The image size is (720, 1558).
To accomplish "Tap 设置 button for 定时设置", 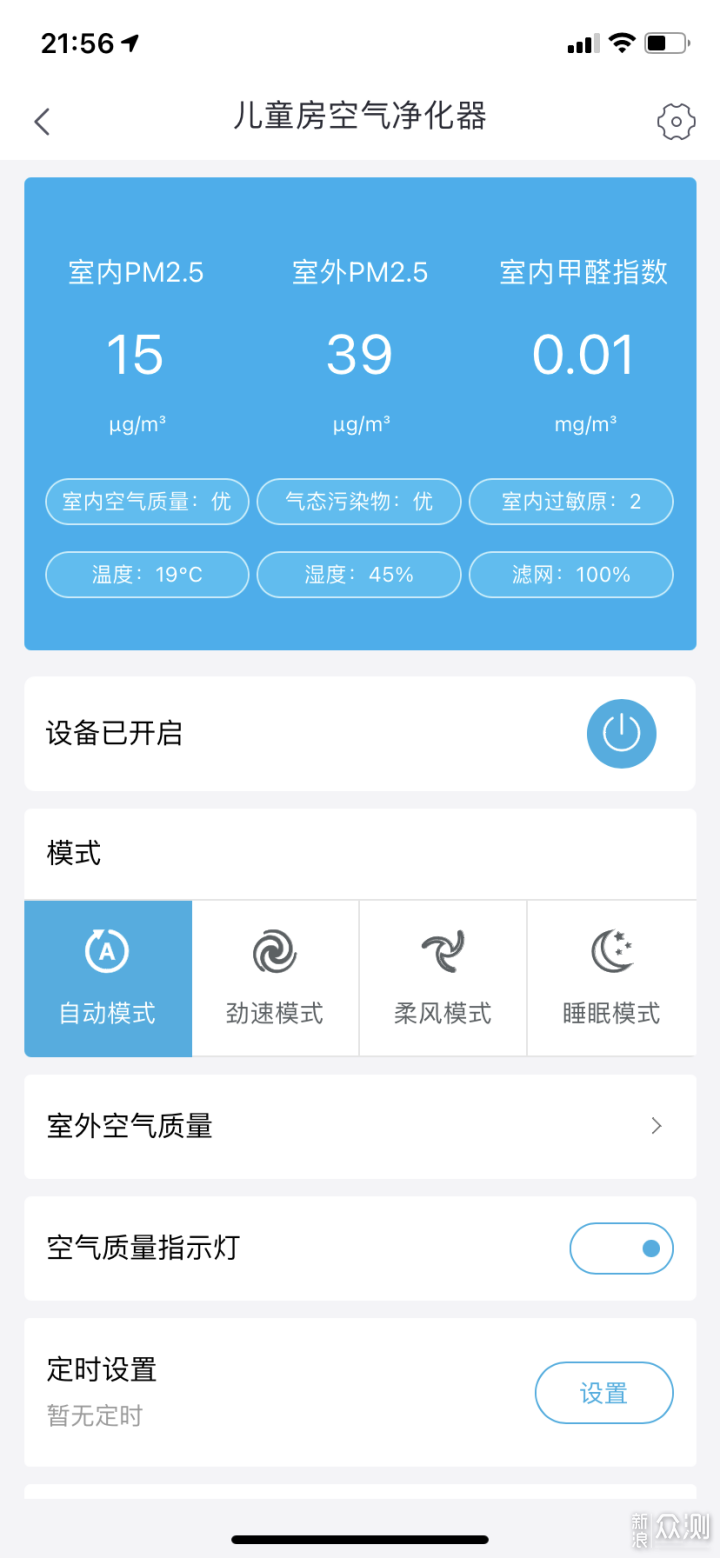I will pos(604,1393).
